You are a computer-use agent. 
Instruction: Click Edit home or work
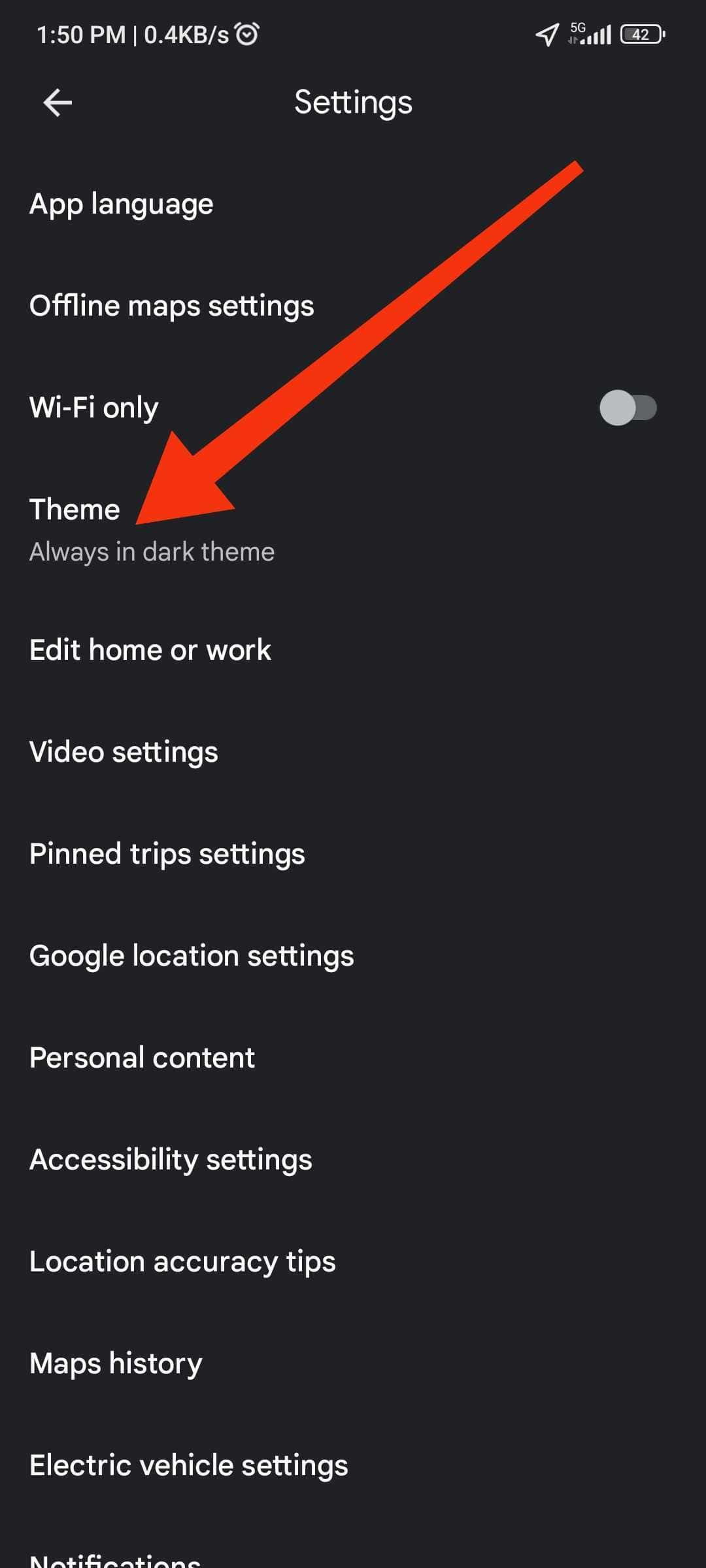[x=150, y=649]
